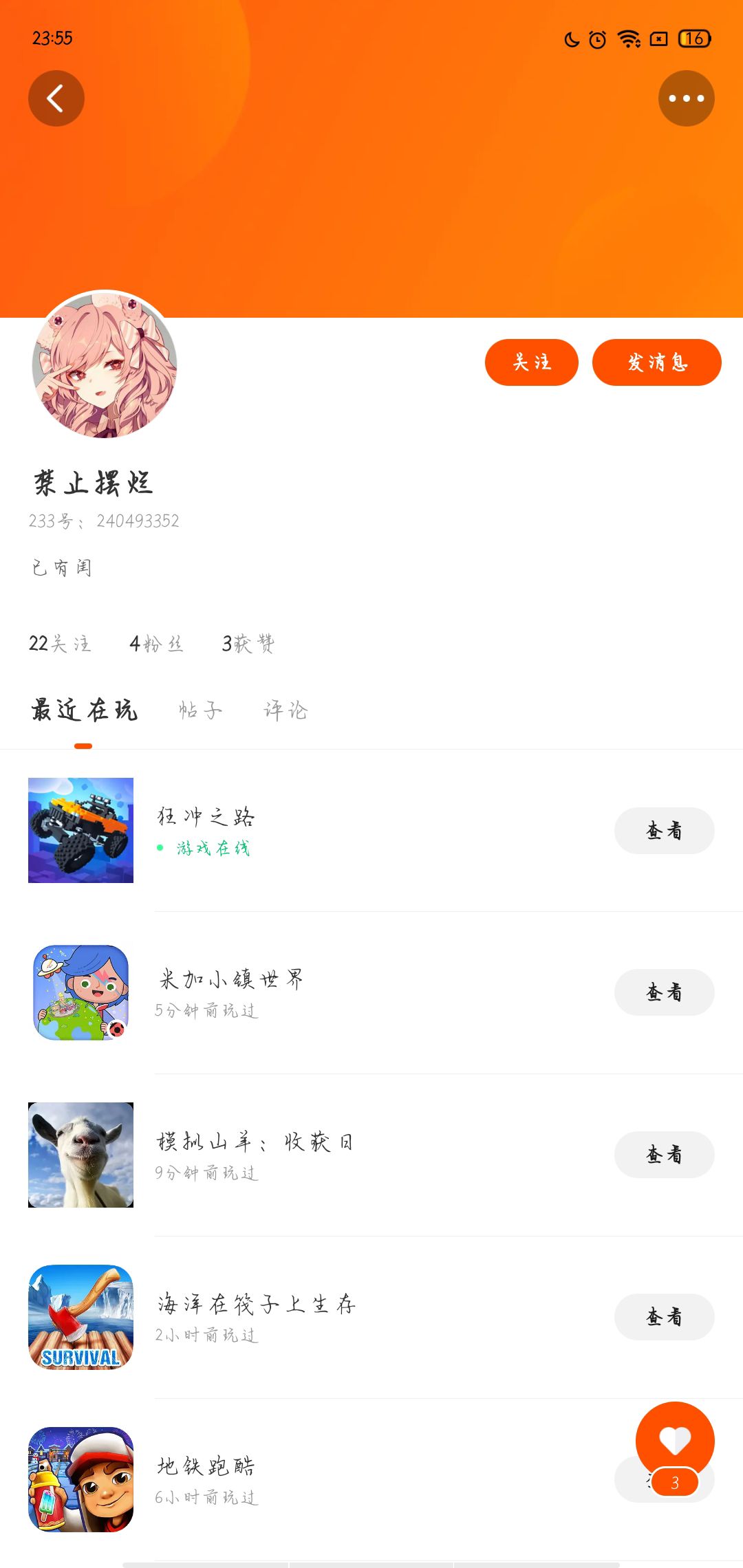Tap 查看 for 米加小镇世界
The height and width of the screenshot is (1568, 743).
pos(664,992)
